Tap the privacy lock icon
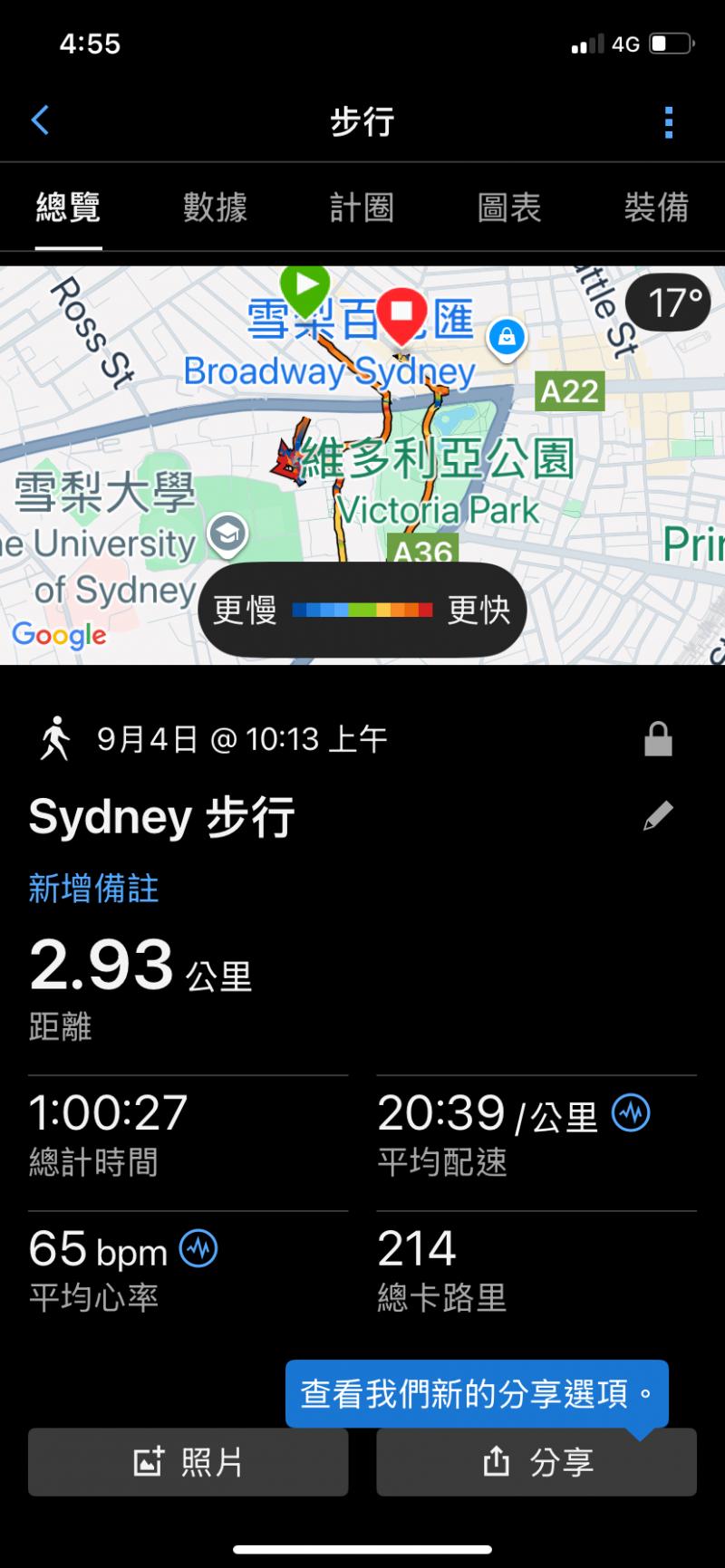 [658, 739]
